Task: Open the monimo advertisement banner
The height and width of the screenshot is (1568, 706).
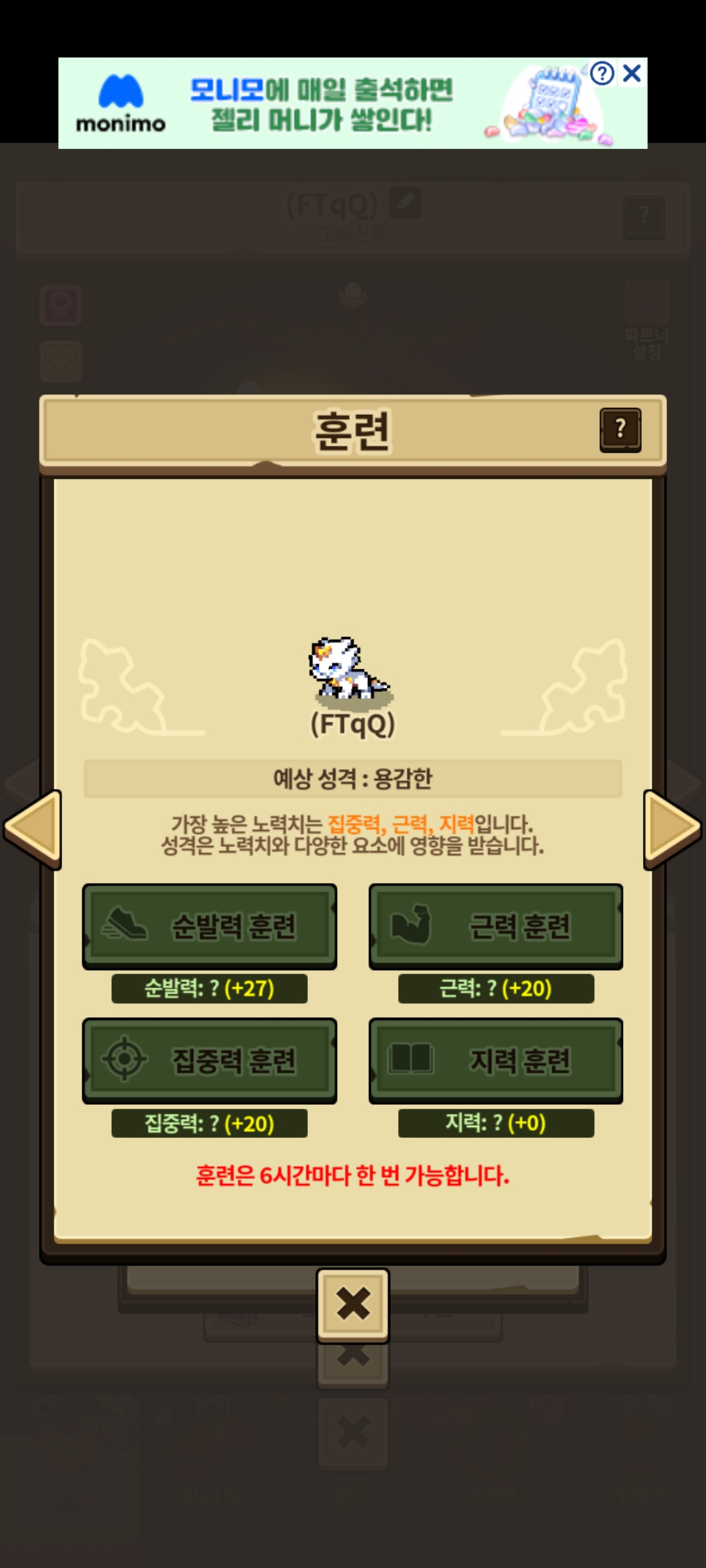Action: pos(320,105)
